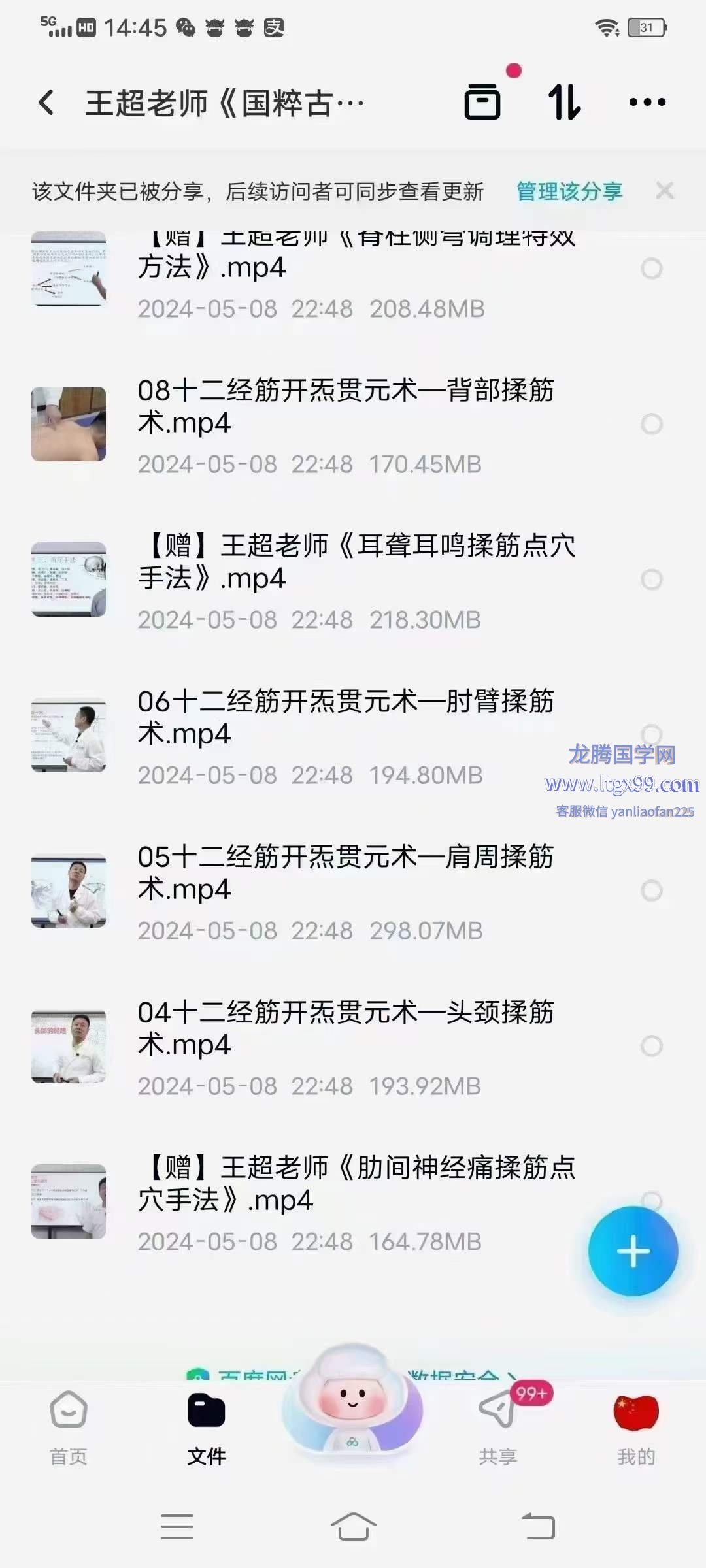Viewport: 706px width, 1568px height.
Task: Open the transfer list icon
Action: click(482, 102)
